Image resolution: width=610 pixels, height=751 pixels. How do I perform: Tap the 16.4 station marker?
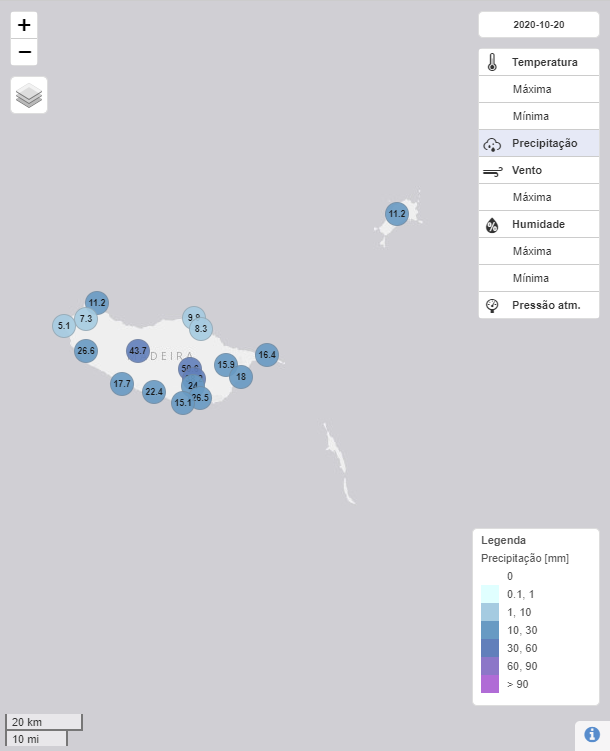(267, 354)
